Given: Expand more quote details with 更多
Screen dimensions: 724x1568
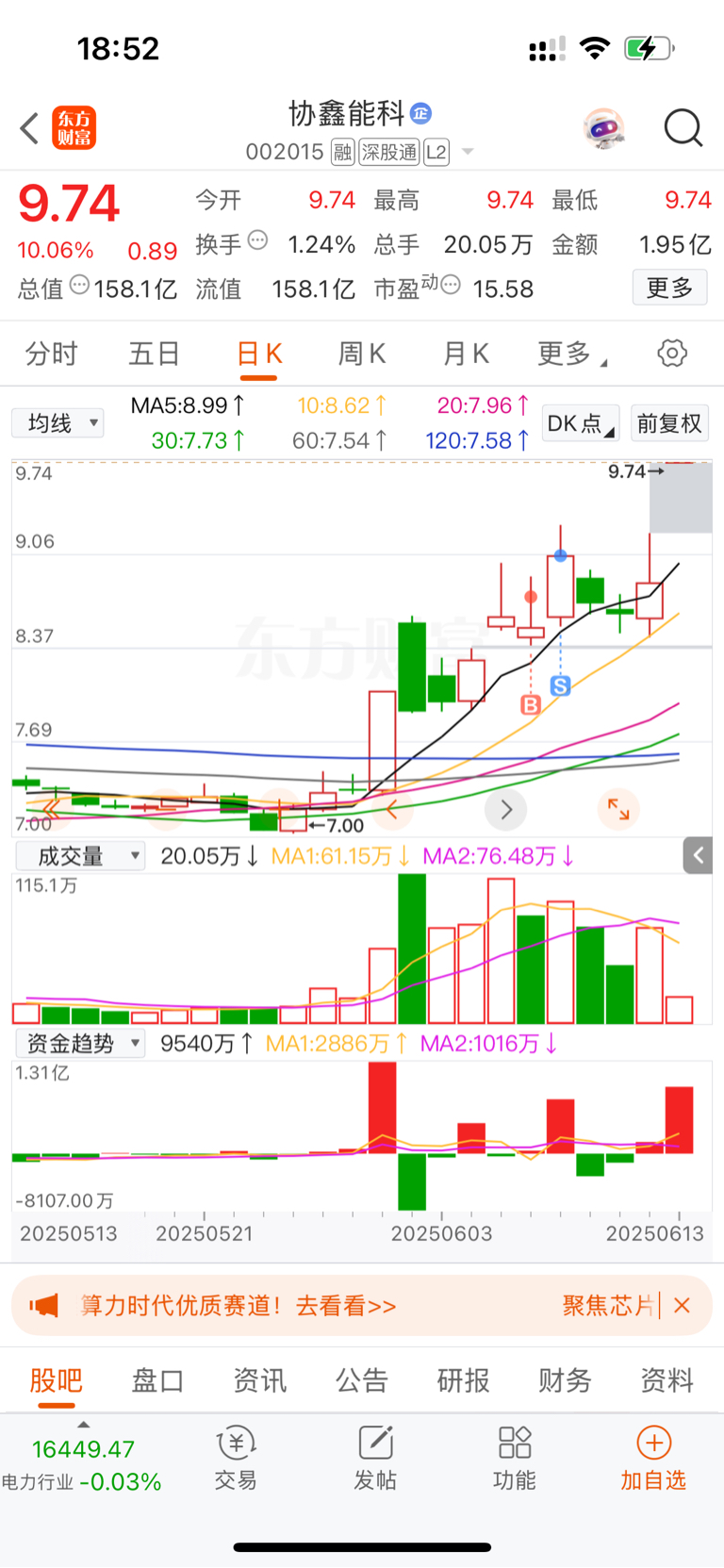Looking at the screenshot, I should [669, 288].
